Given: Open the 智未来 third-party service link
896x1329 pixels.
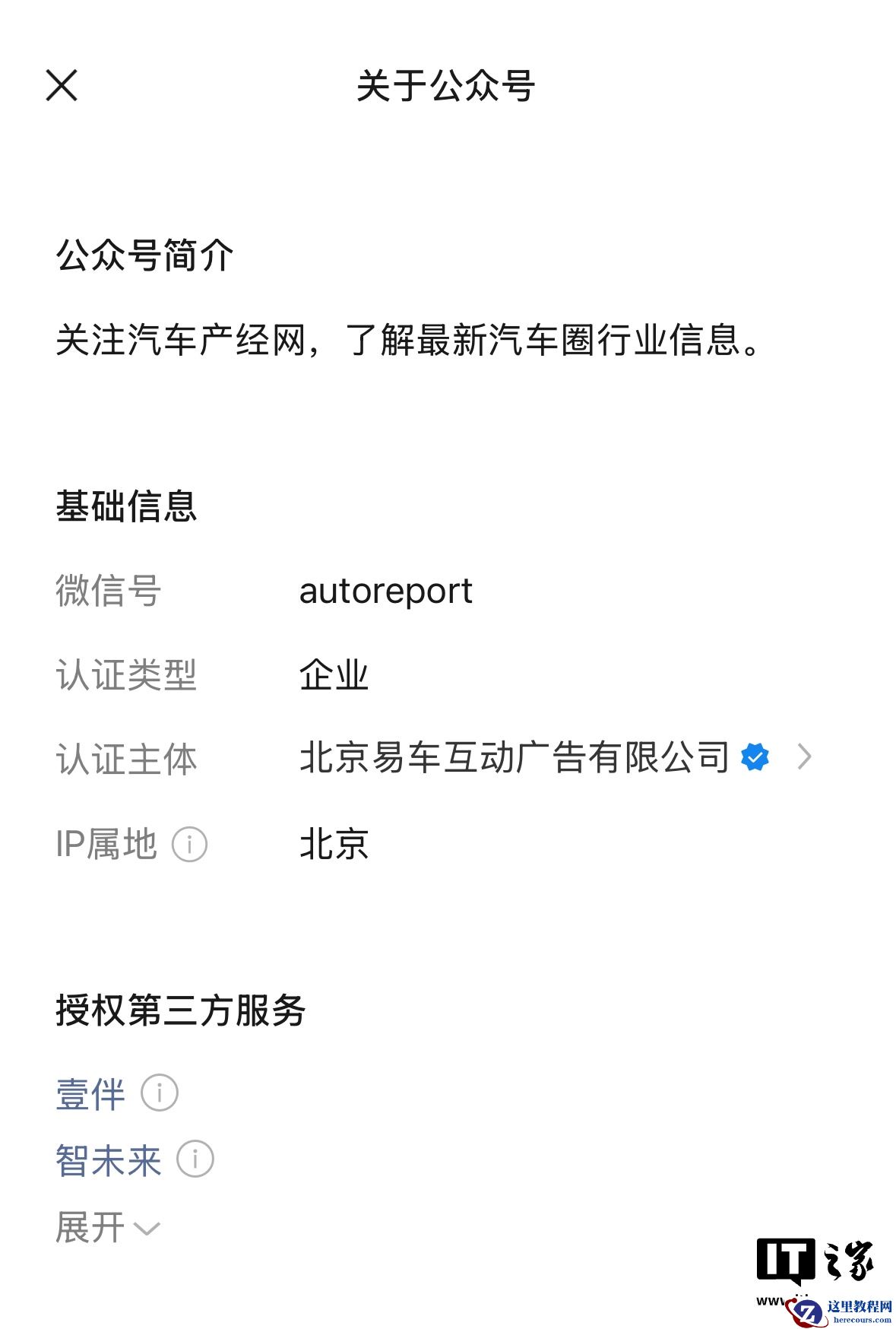Looking at the screenshot, I should (107, 1158).
